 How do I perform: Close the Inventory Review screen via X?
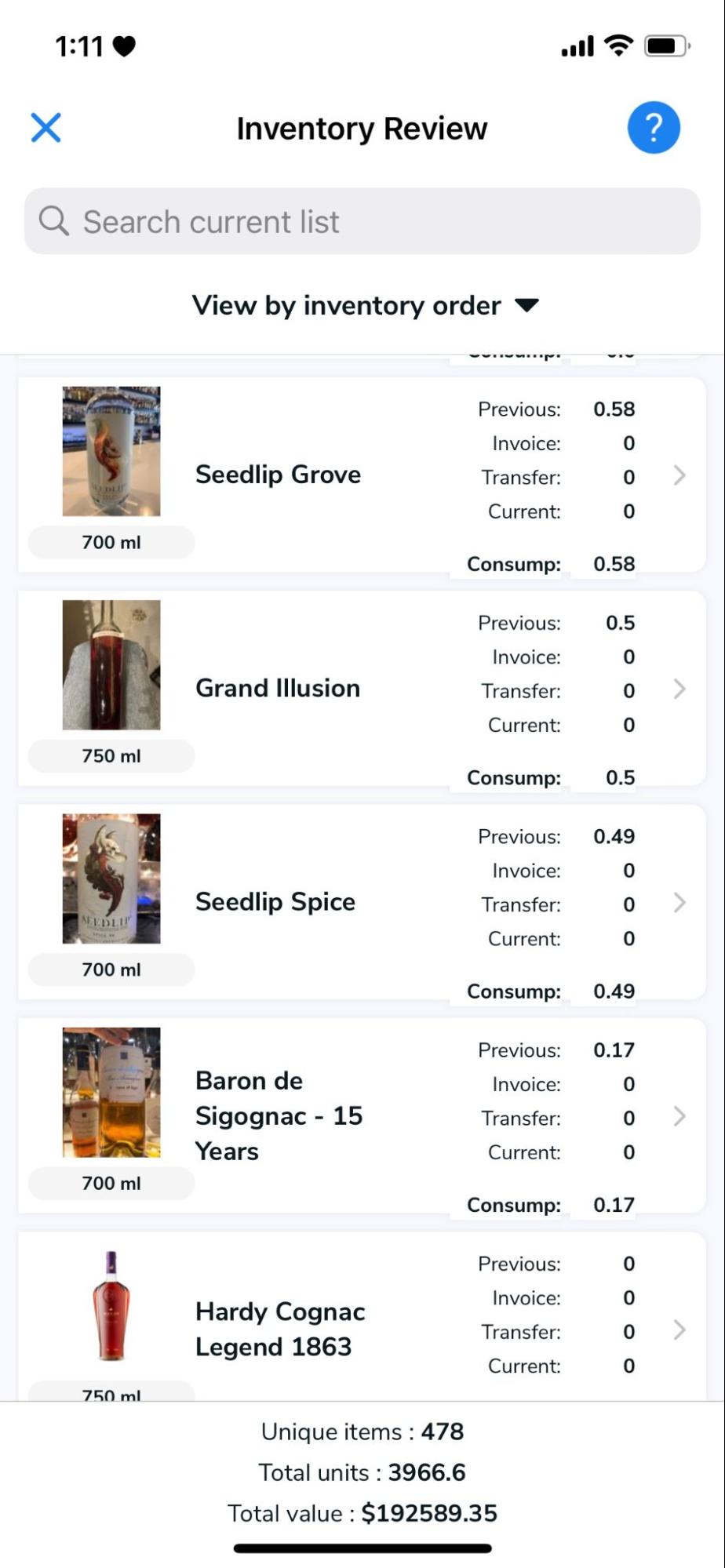click(45, 127)
